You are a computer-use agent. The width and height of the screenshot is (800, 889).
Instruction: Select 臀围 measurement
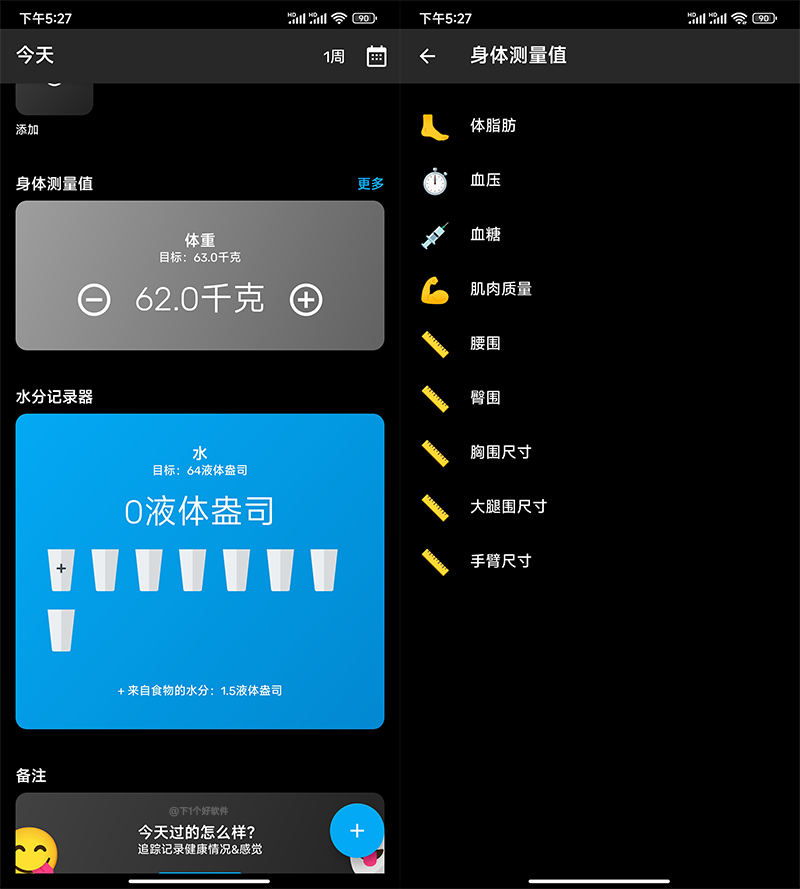coord(485,398)
